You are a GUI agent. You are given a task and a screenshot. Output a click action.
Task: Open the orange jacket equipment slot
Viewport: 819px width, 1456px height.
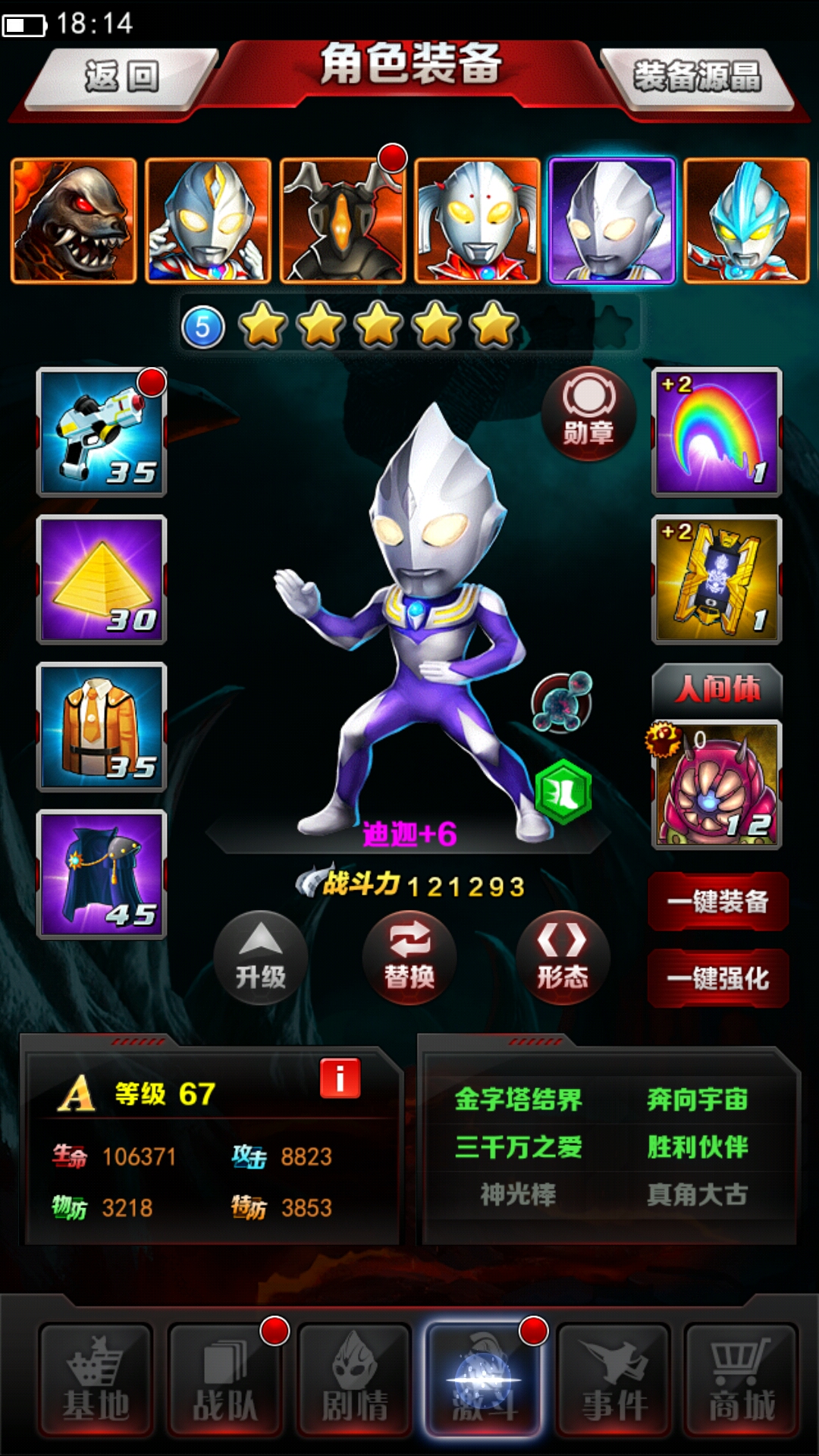pos(102,726)
